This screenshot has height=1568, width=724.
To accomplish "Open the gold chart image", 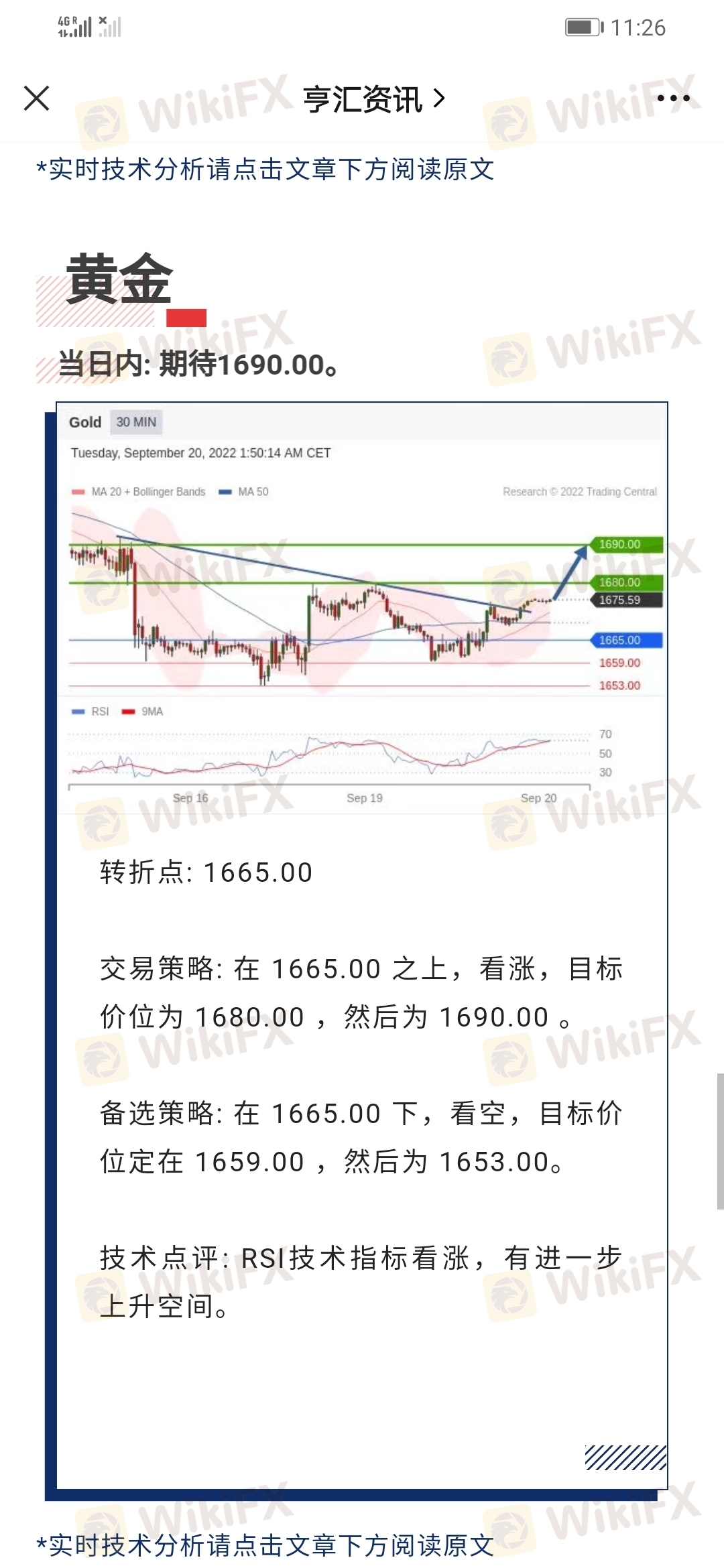I will click(x=362, y=606).
